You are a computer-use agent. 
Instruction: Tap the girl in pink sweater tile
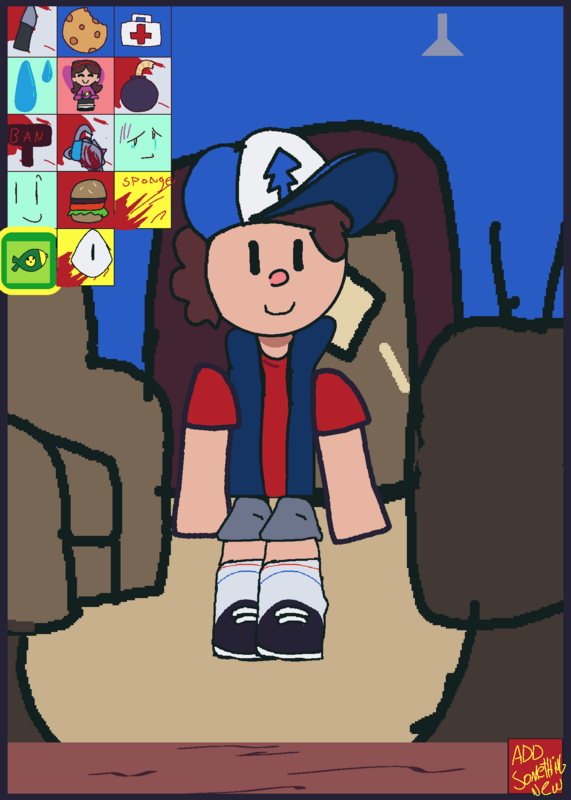point(86,86)
